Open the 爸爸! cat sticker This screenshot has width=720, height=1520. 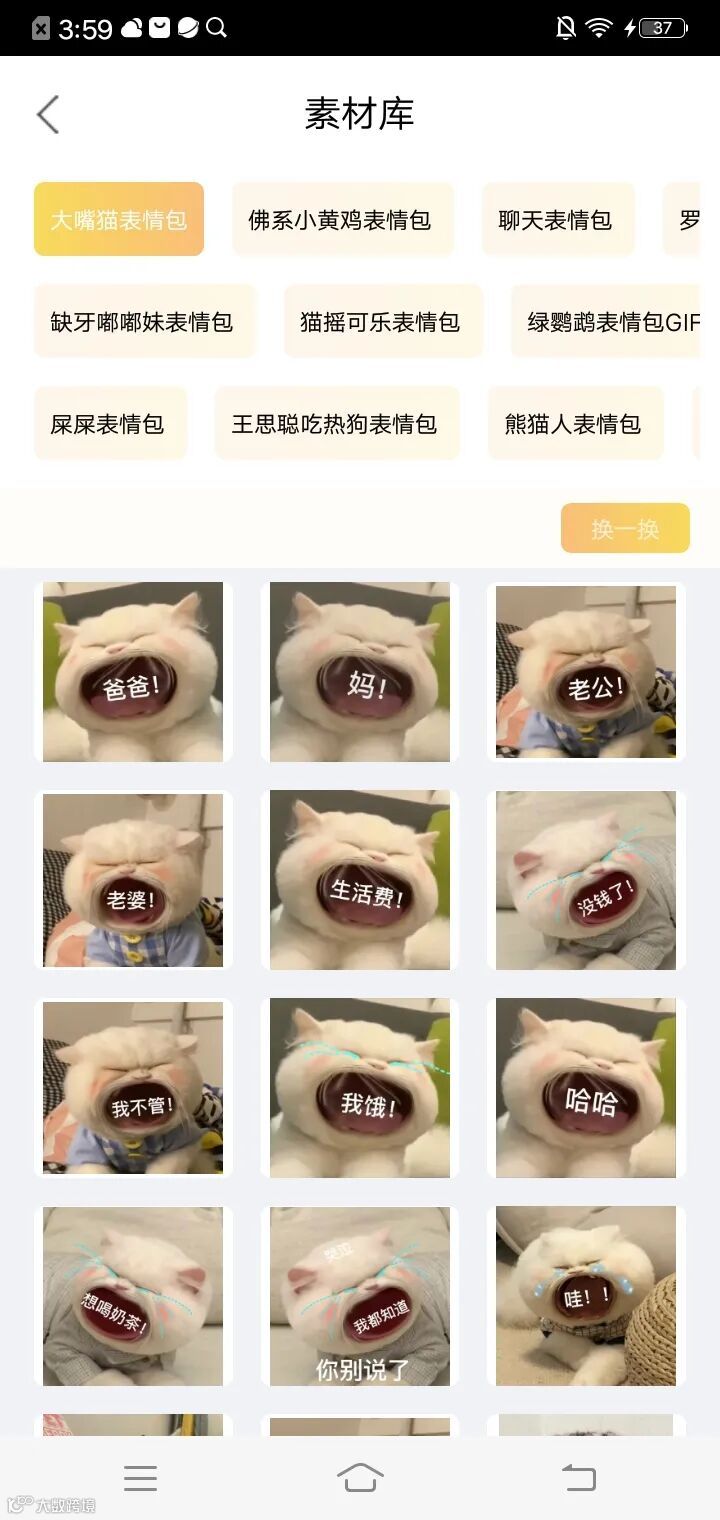pyautogui.click(x=133, y=671)
